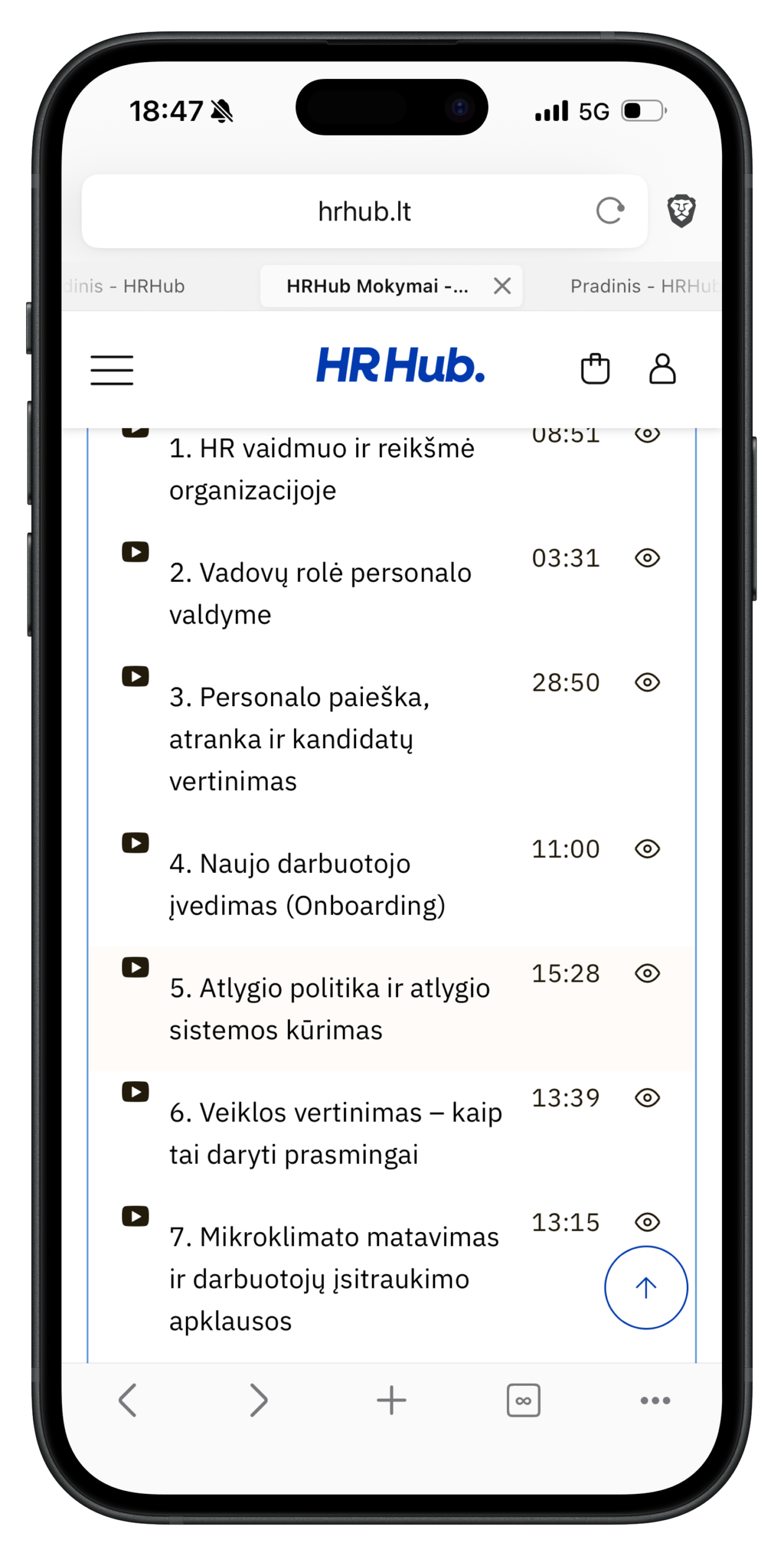Viewport: 784px width, 1556px height.
Task: Open lesson 5 Atlygio politika
Action: tap(329, 1008)
